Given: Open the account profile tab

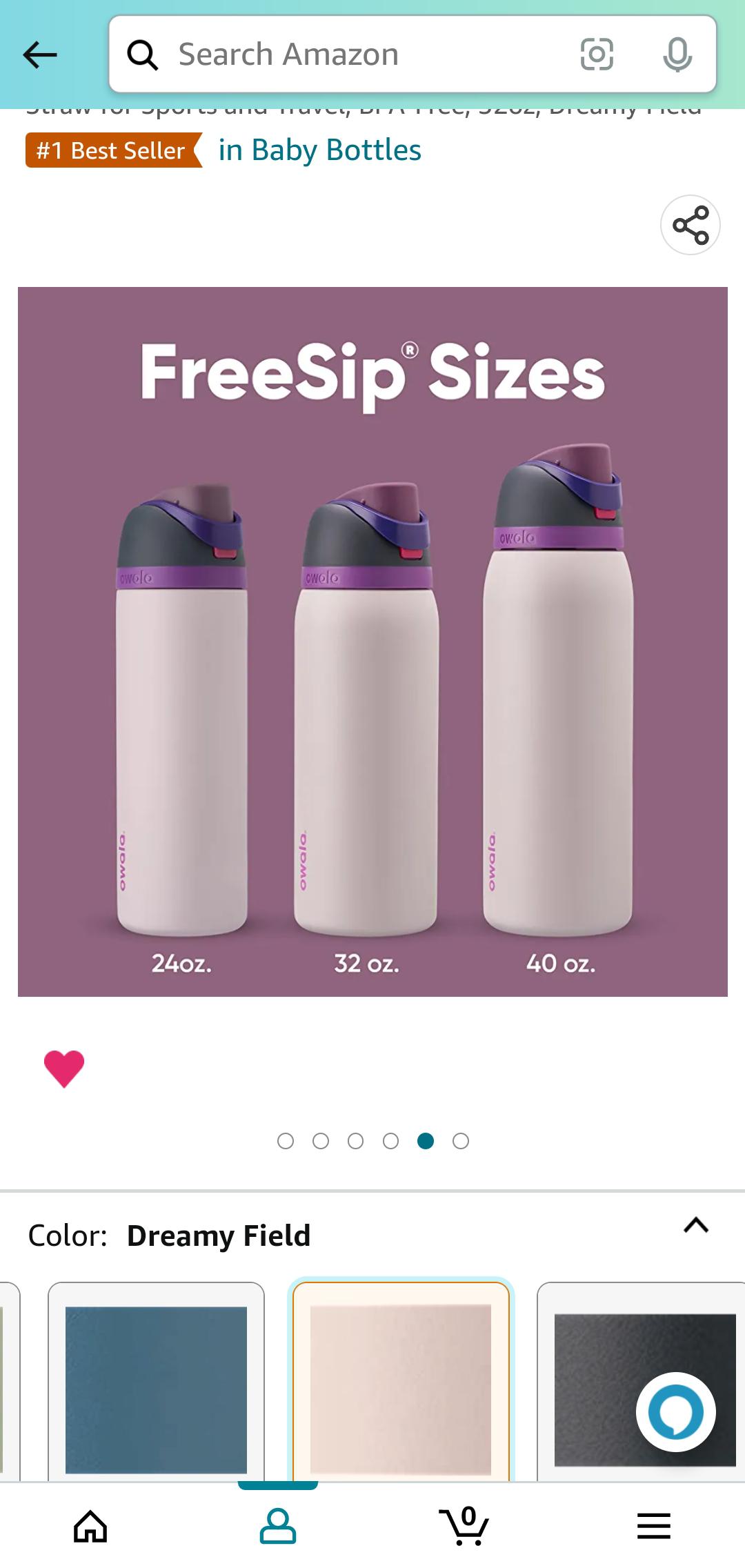Looking at the screenshot, I should point(278,1525).
